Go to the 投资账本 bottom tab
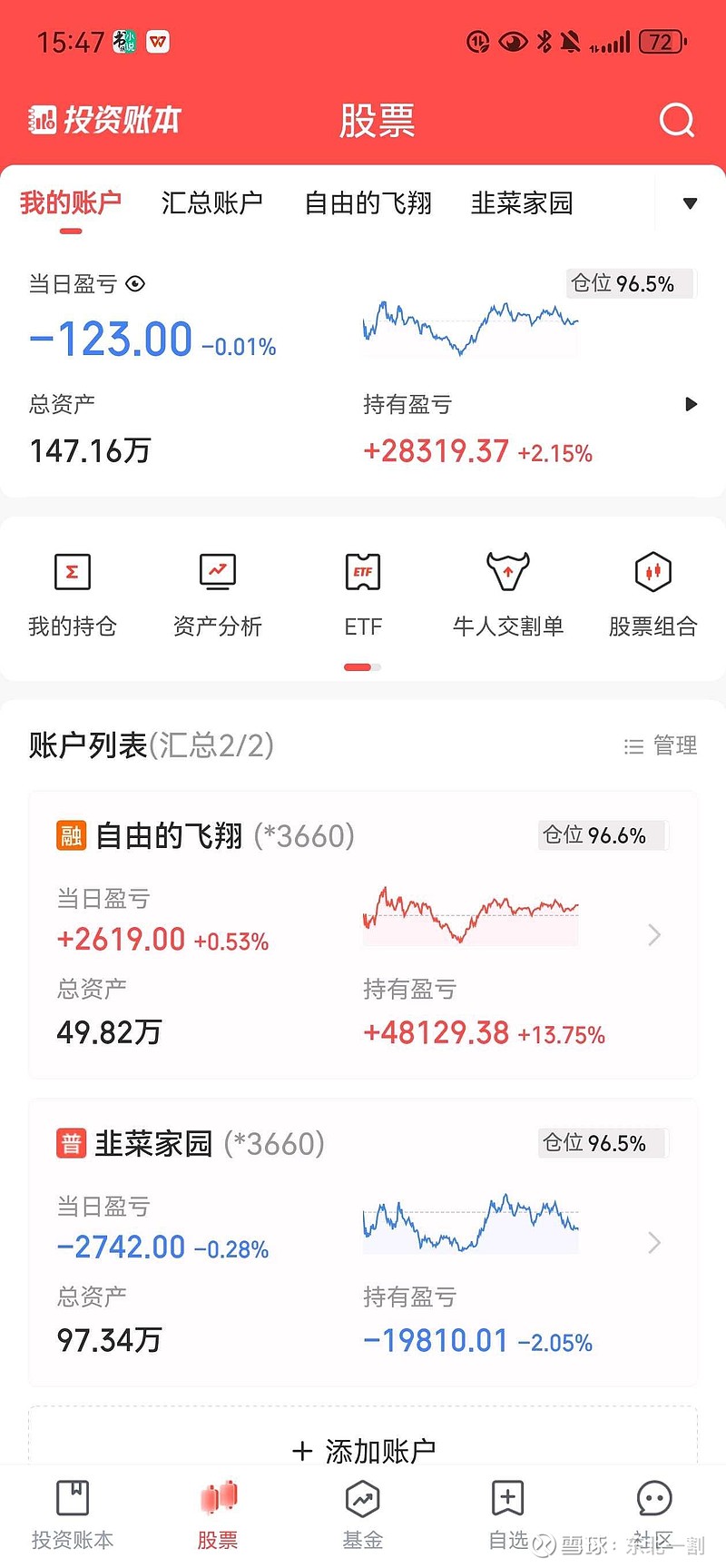Image resolution: width=726 pixels, height=1568 pixels. pyautogui.click(x=73, y=1514)
